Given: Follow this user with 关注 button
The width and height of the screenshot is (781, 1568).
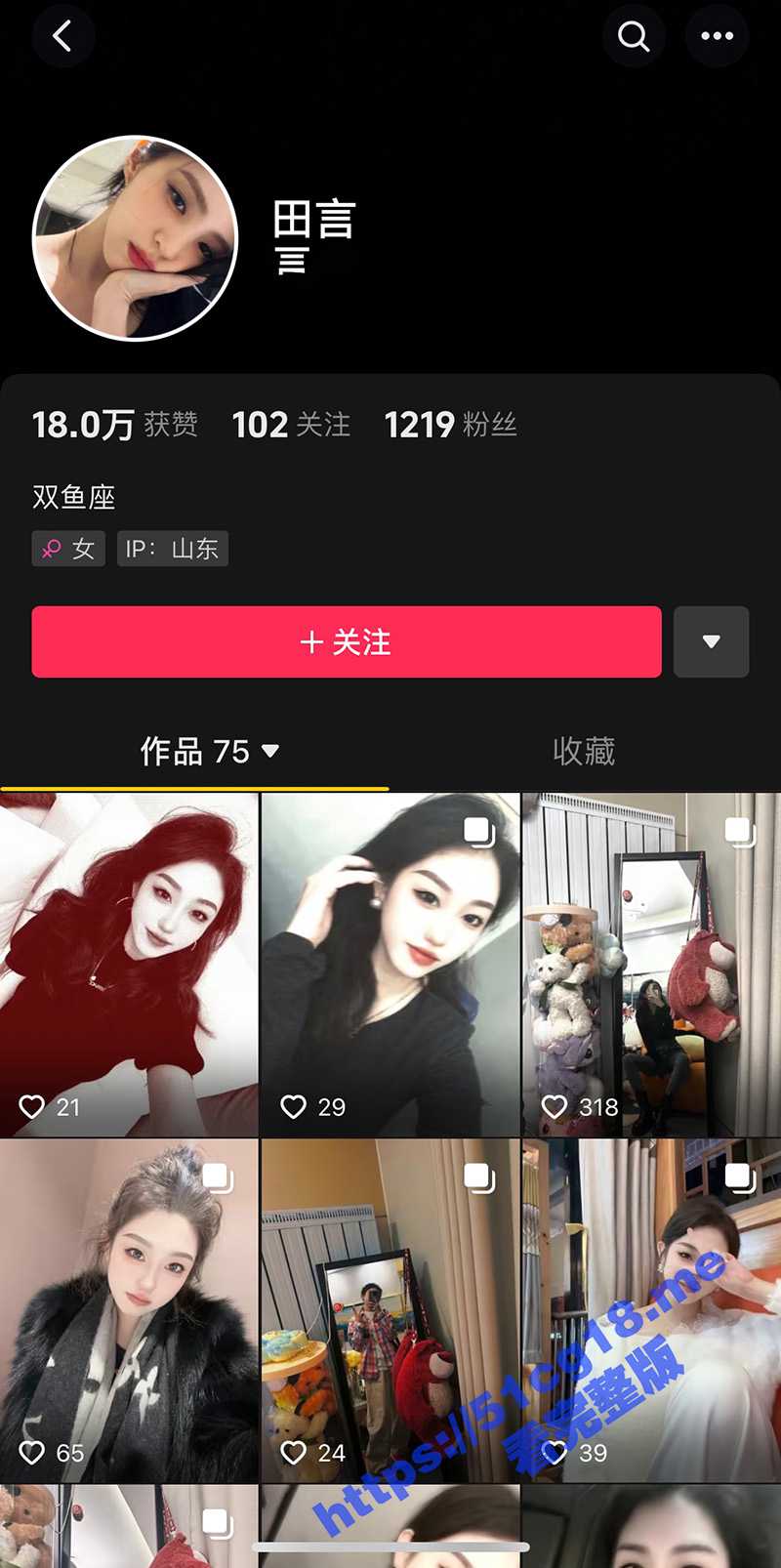Looking at the screenshot, I should click(x=347, y=641).
